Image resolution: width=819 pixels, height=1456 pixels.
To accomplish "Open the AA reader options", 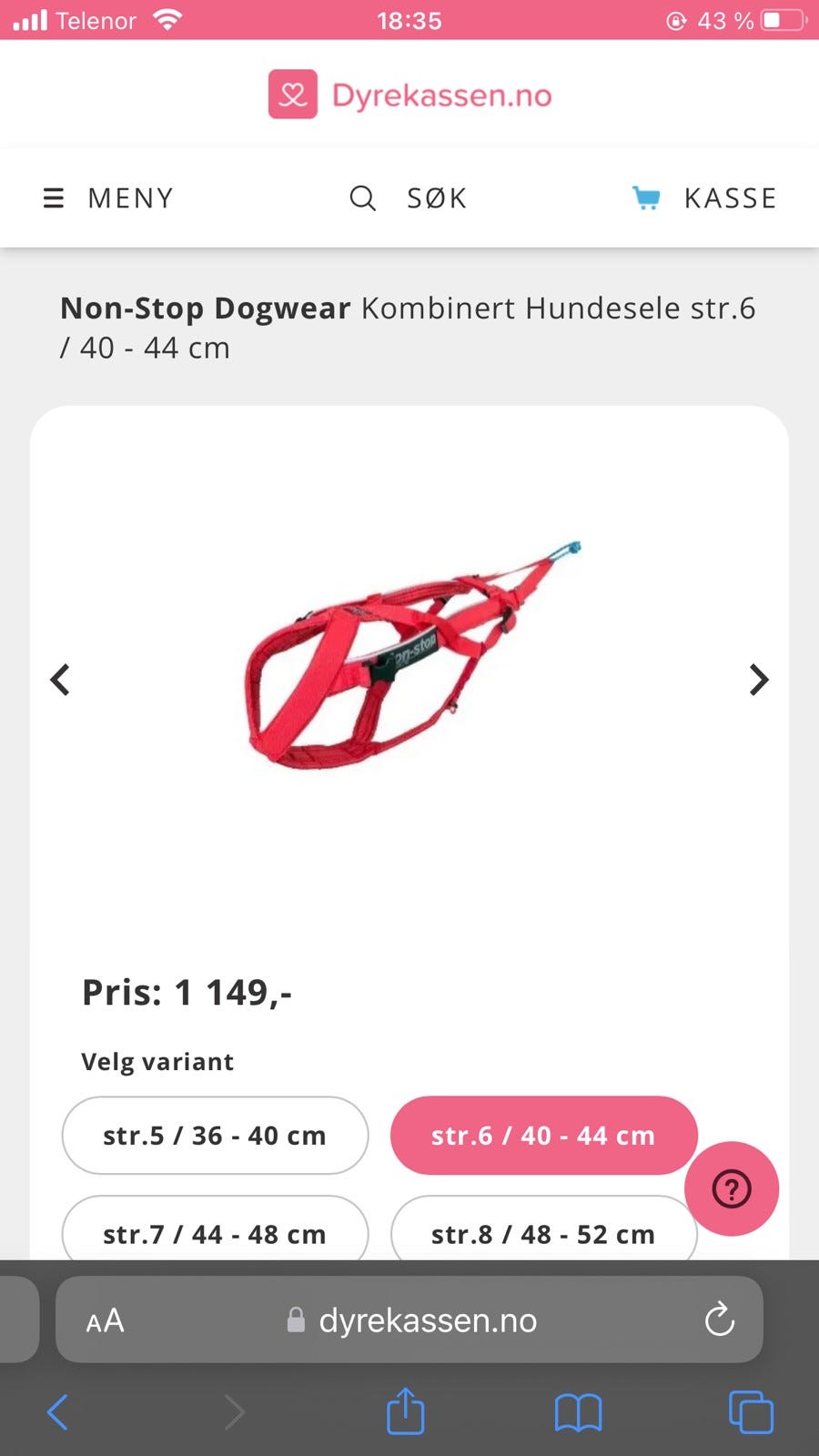I will (106, 1319).
